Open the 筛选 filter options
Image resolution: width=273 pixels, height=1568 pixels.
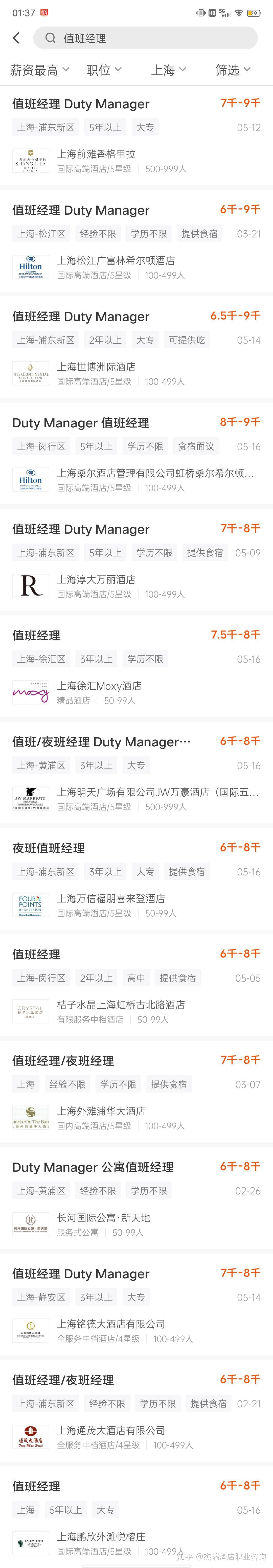[x=233, y=70]
